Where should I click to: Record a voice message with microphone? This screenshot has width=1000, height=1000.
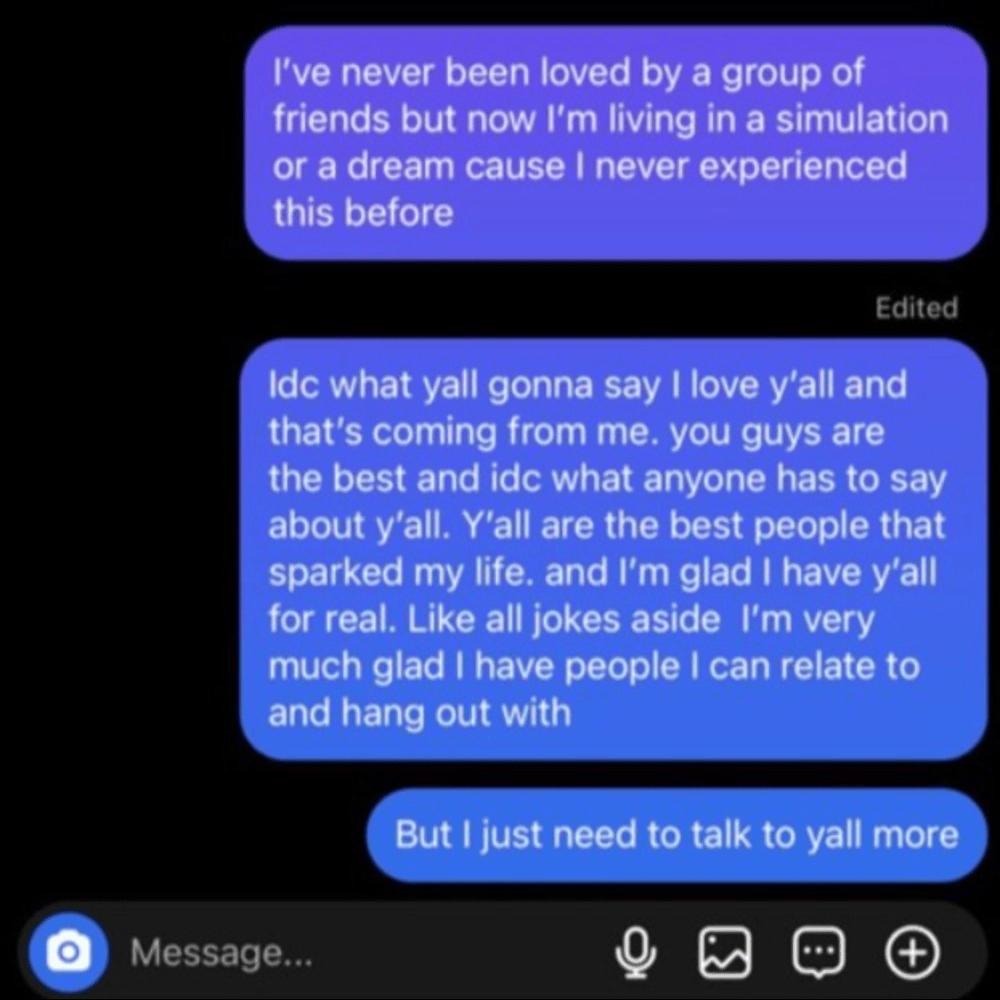(634, 952)
